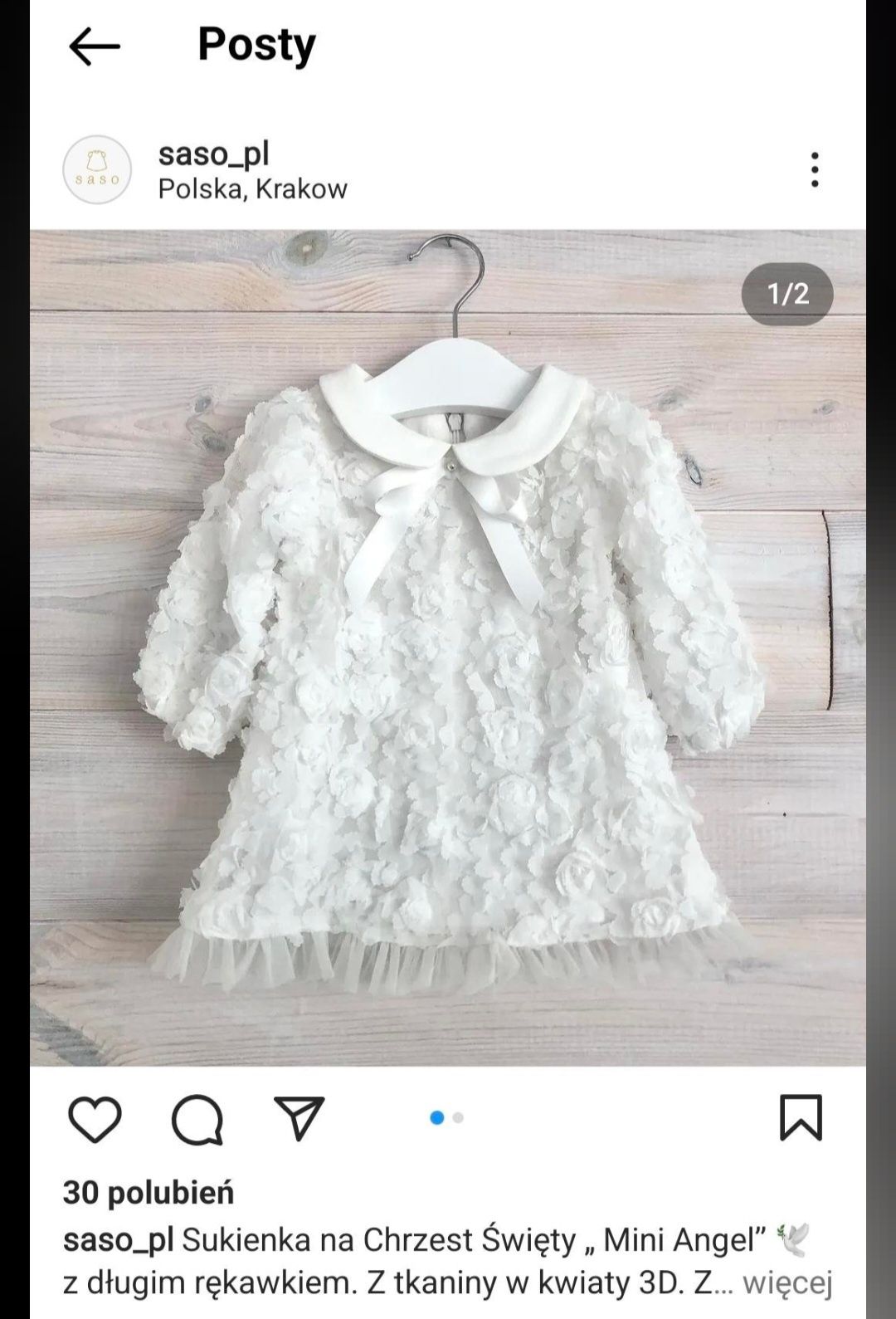This screenshot has width=896, height=1319.
Task: Share the post via the paper plane
Action: [x=299, y=1117]
